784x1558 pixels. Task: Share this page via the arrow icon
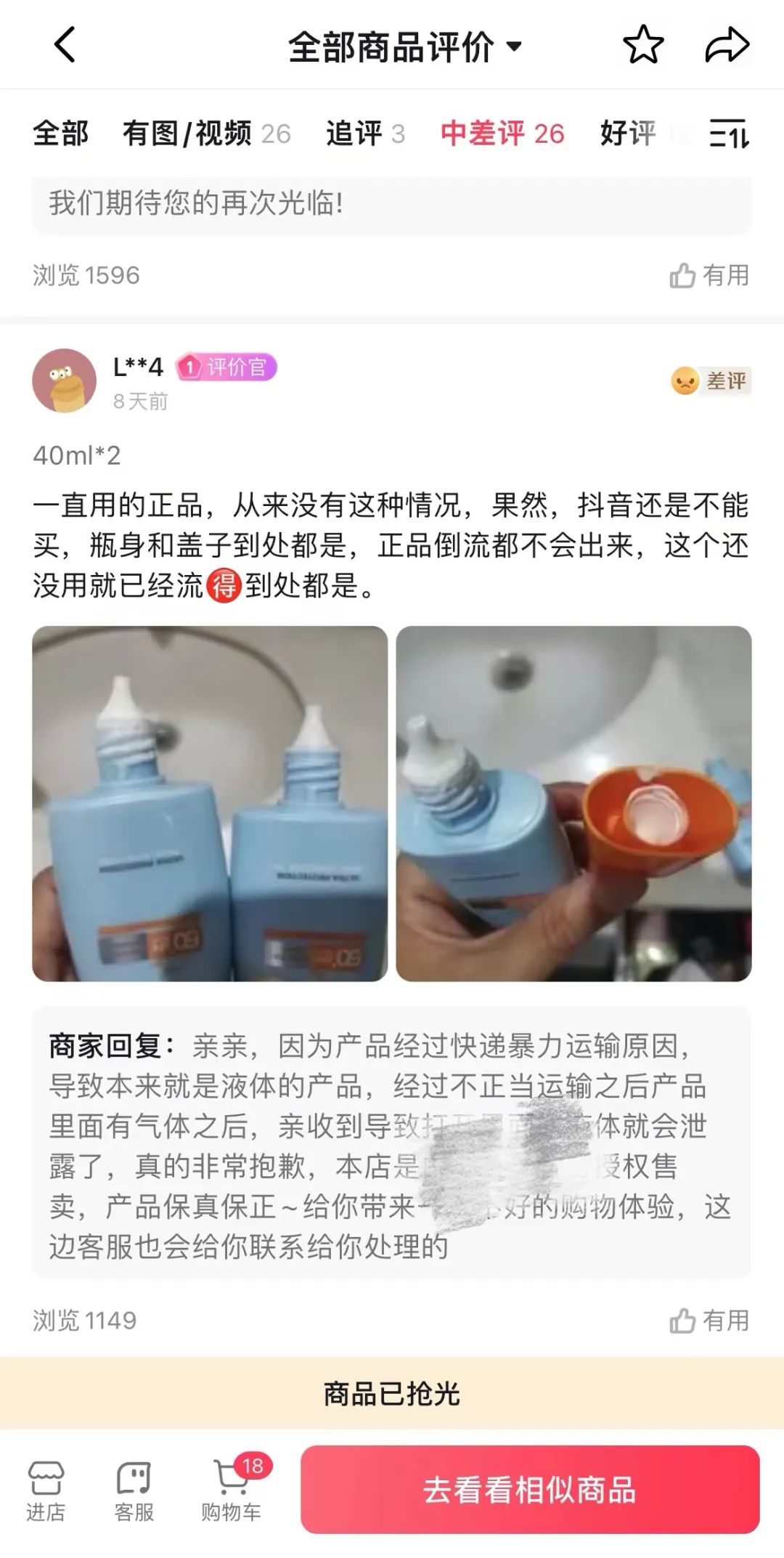click(727, 45)
